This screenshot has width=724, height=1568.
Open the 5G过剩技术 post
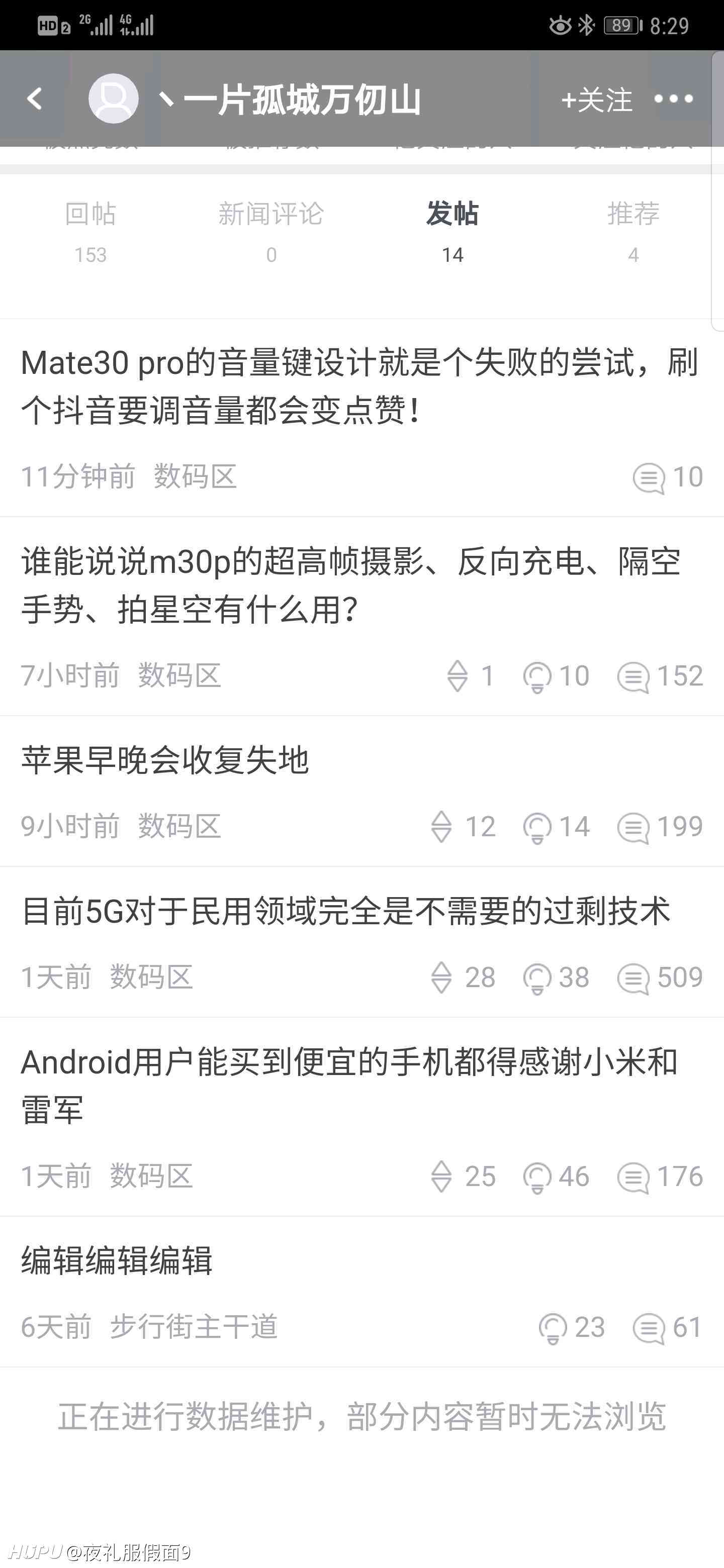click(361, 942)
